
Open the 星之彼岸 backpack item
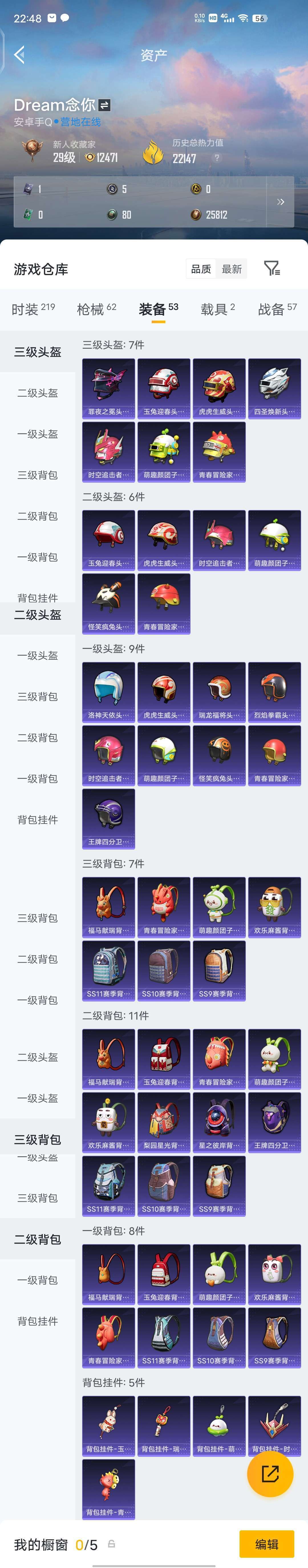[x=219, y=1122]
